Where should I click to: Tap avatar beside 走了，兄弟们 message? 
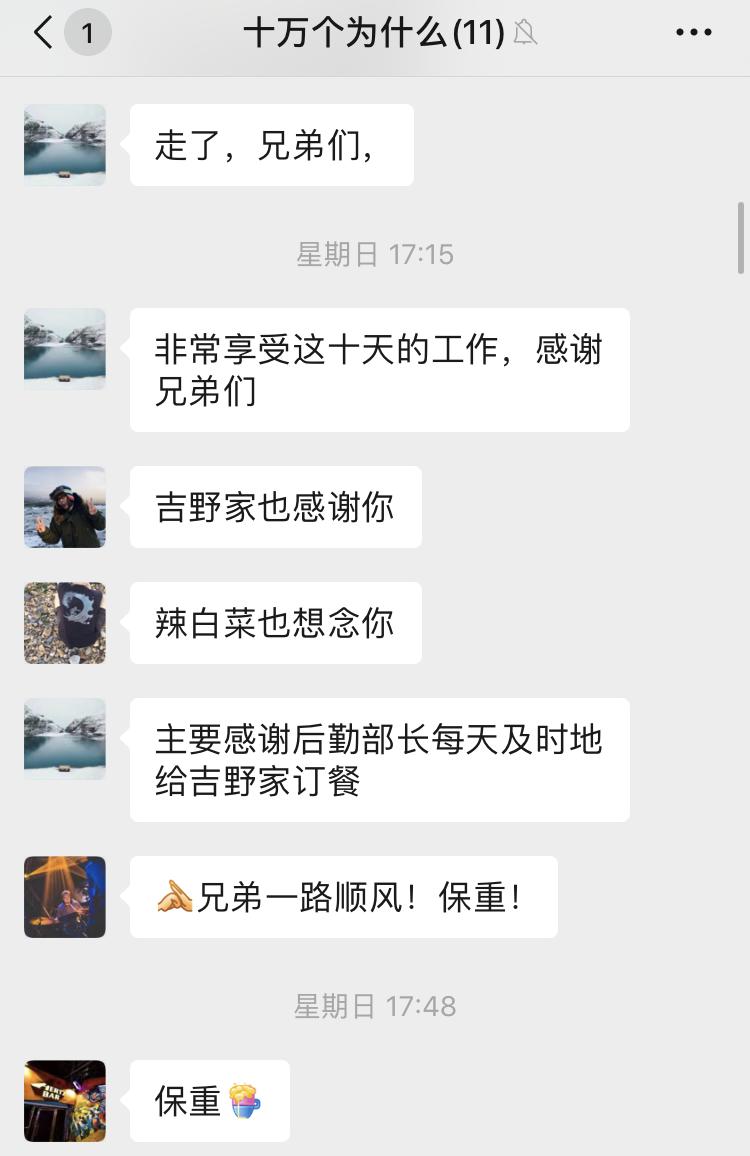click(x=65, y=145)
